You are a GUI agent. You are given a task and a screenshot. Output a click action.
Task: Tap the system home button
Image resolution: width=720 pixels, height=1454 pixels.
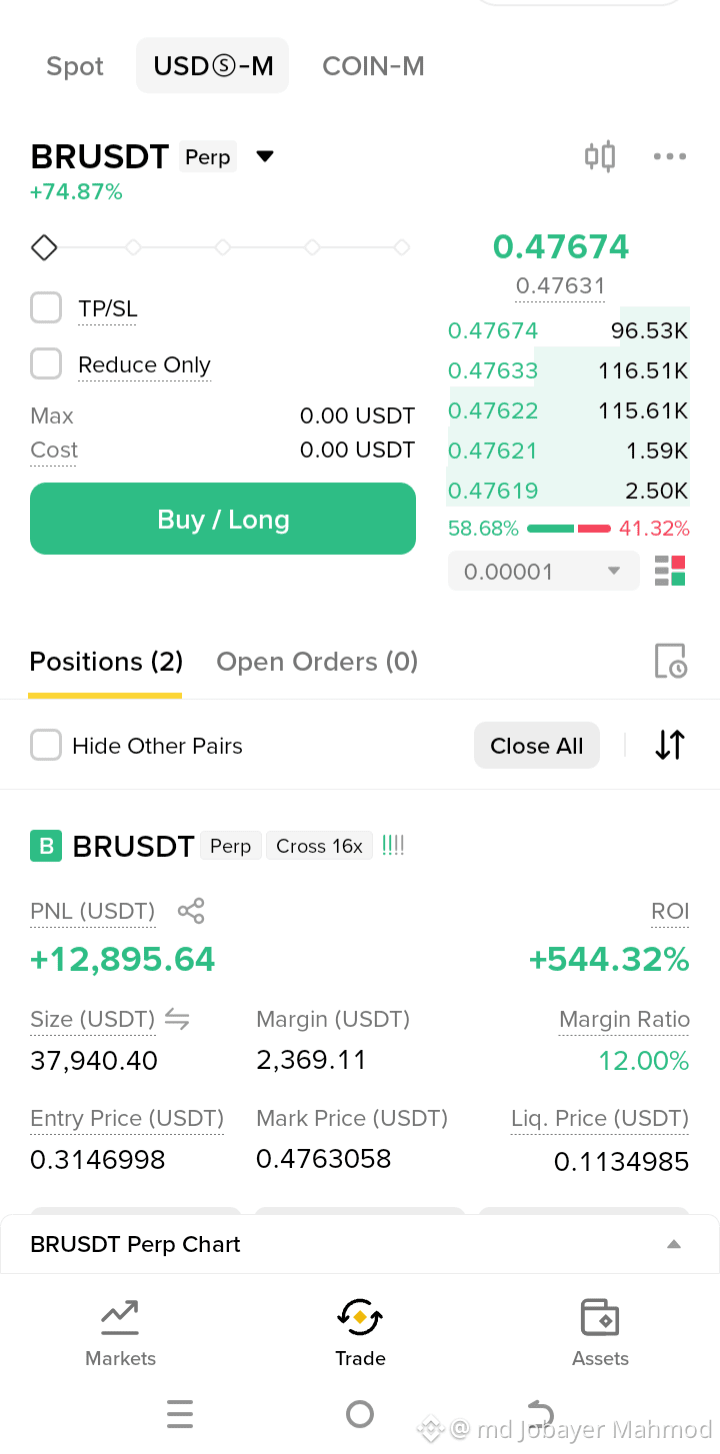coord(360,1414)
